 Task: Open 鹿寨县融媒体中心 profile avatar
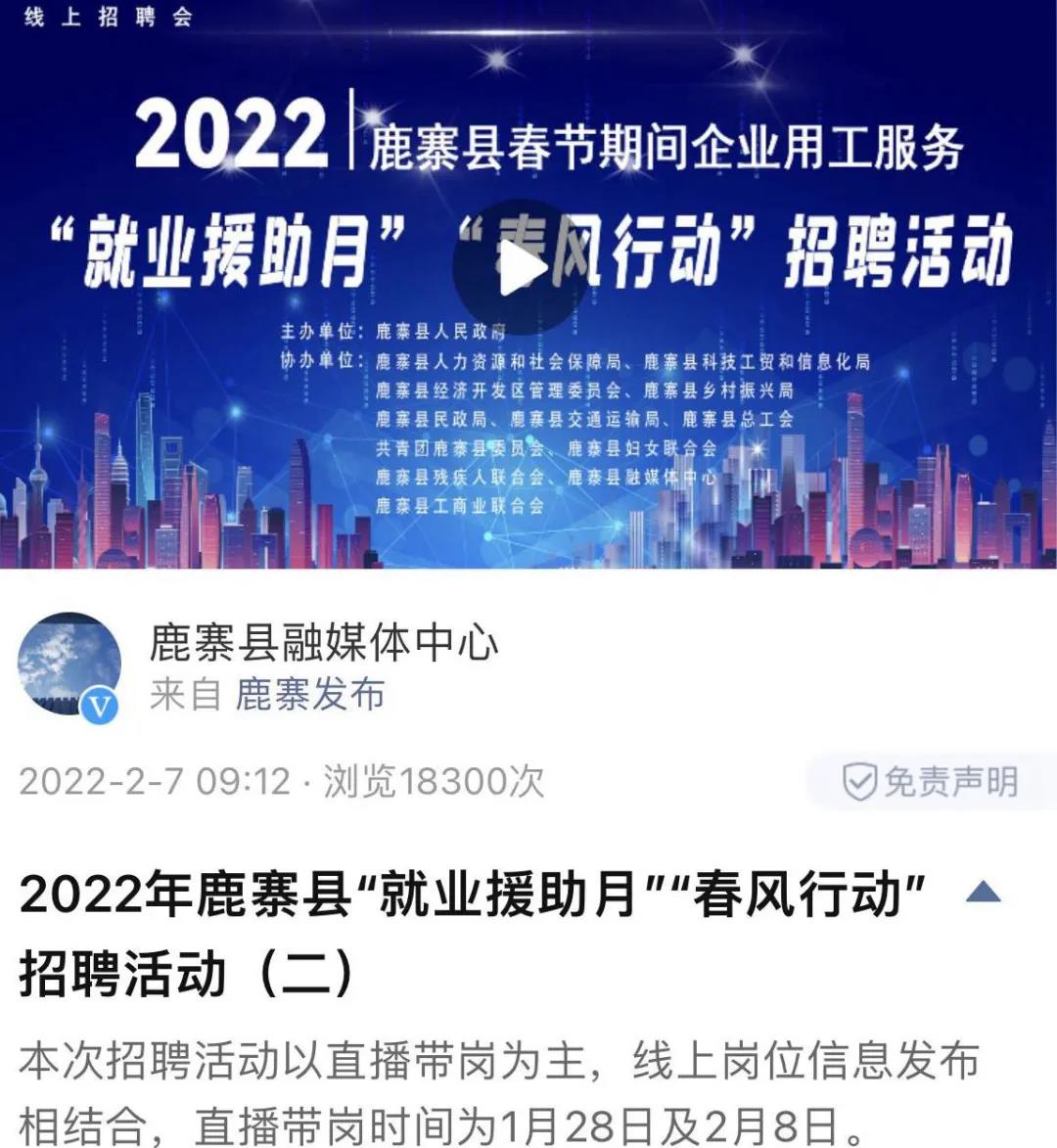(69, 666)
